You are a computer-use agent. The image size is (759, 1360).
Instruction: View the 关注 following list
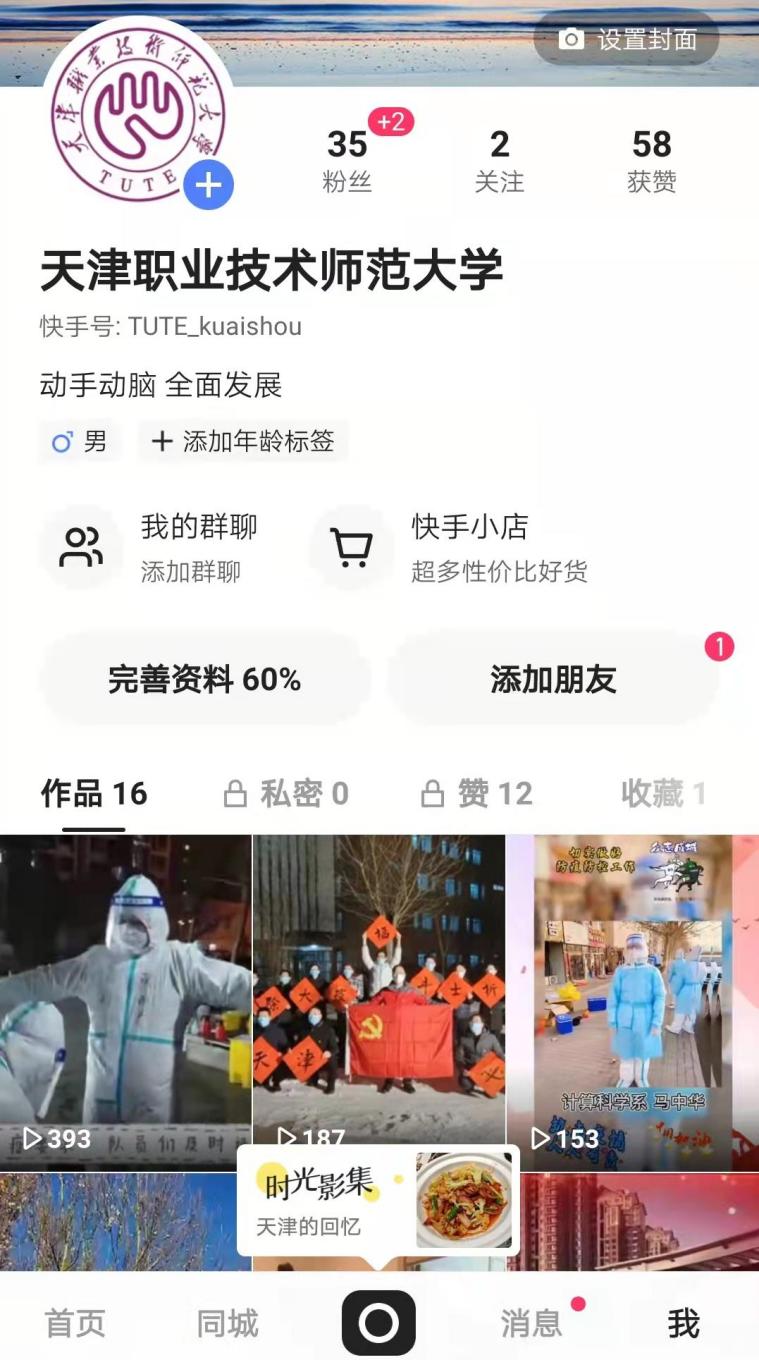(x=499, y=161)
